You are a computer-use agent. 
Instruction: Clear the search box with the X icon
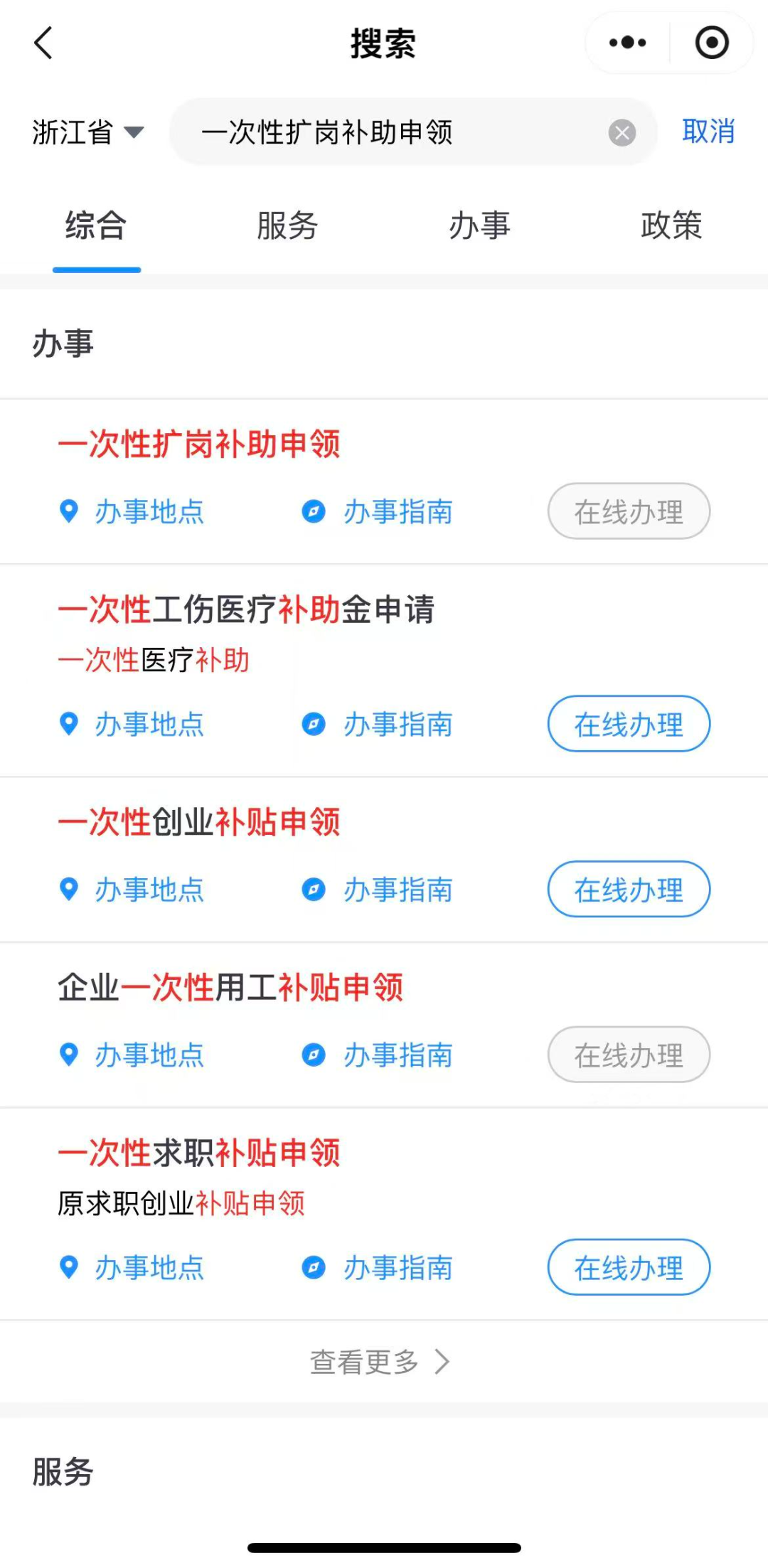(620, 132)
